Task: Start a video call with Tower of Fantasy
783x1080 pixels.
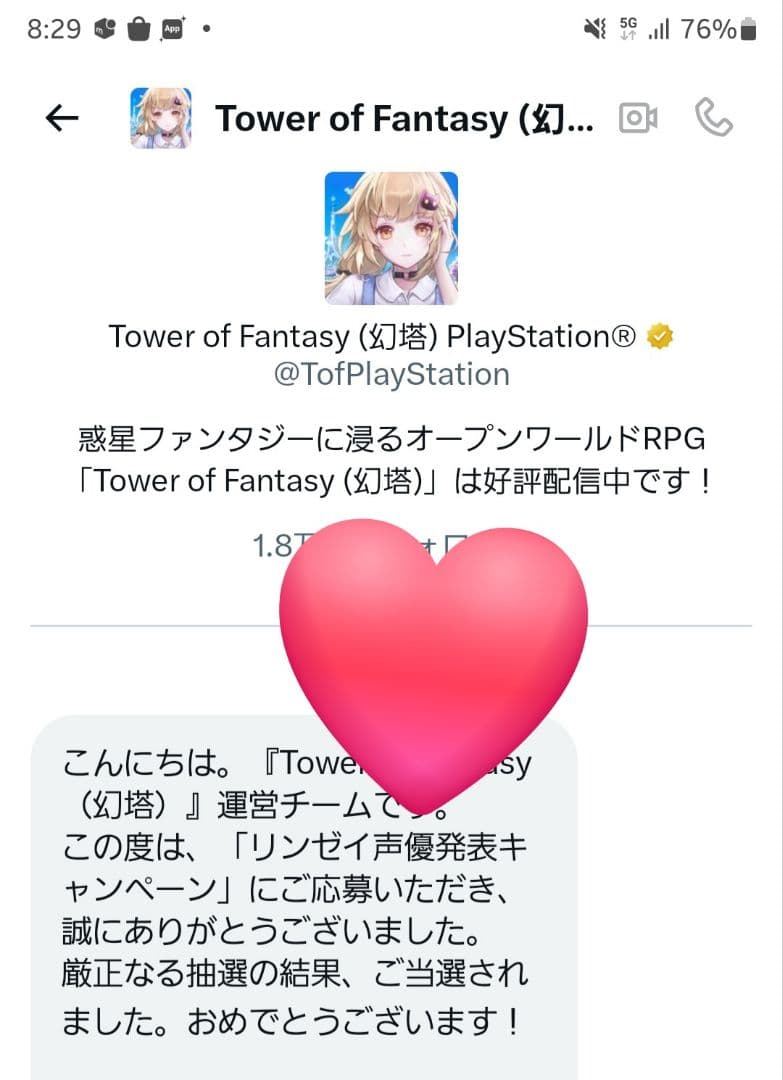Action: tap(638, 118)
